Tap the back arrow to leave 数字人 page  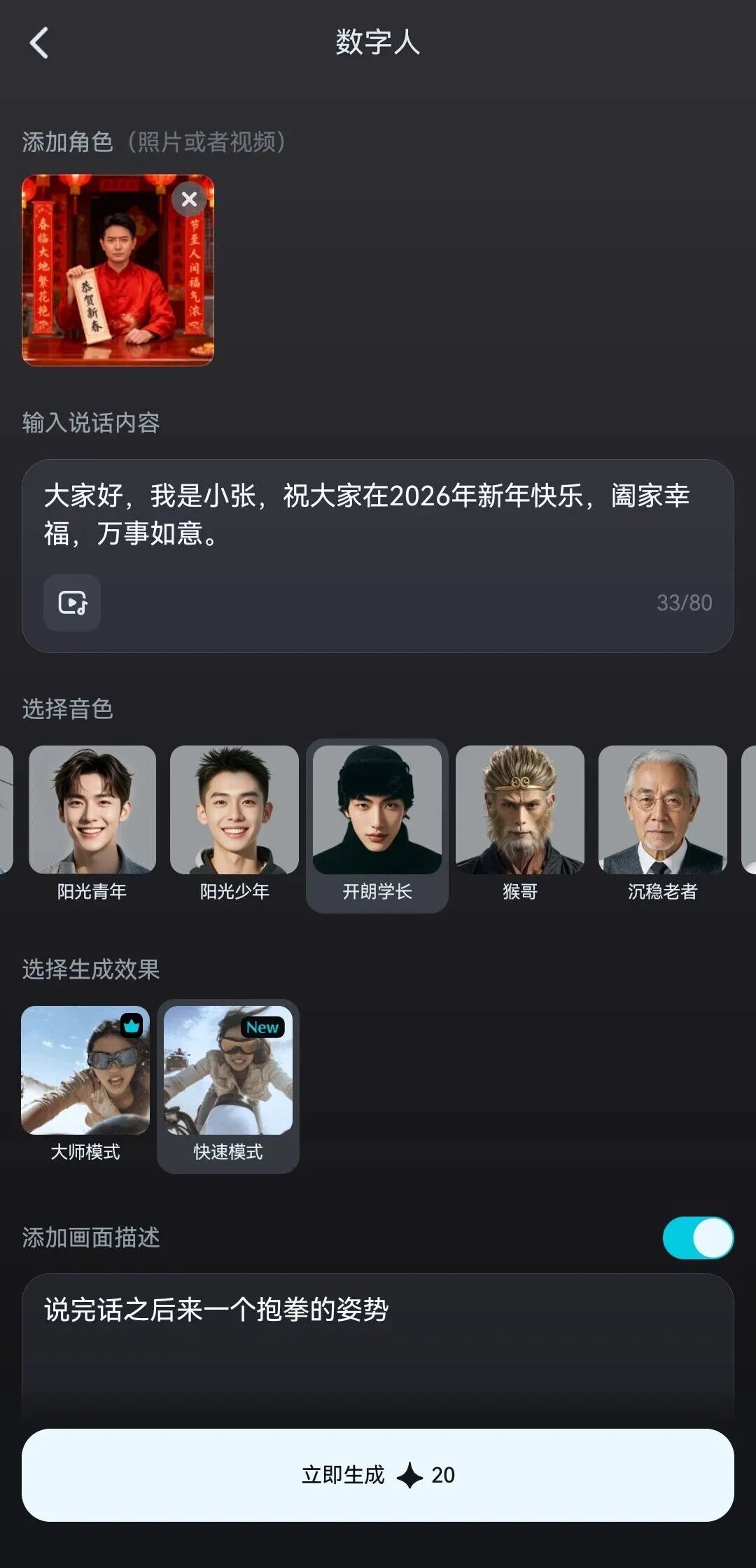click(x=40, y=44)
